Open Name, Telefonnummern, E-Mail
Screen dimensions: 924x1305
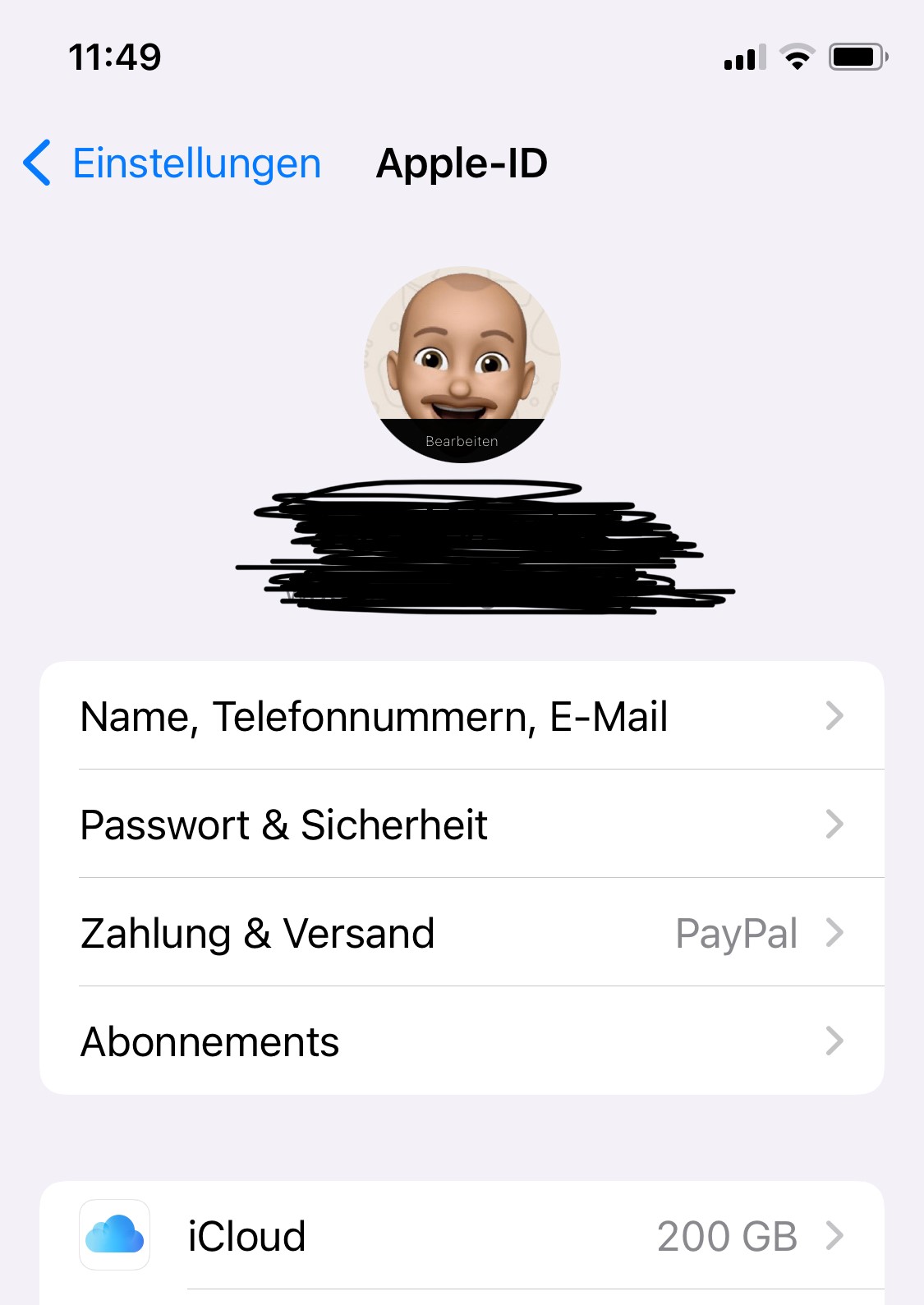click(460, 716)
